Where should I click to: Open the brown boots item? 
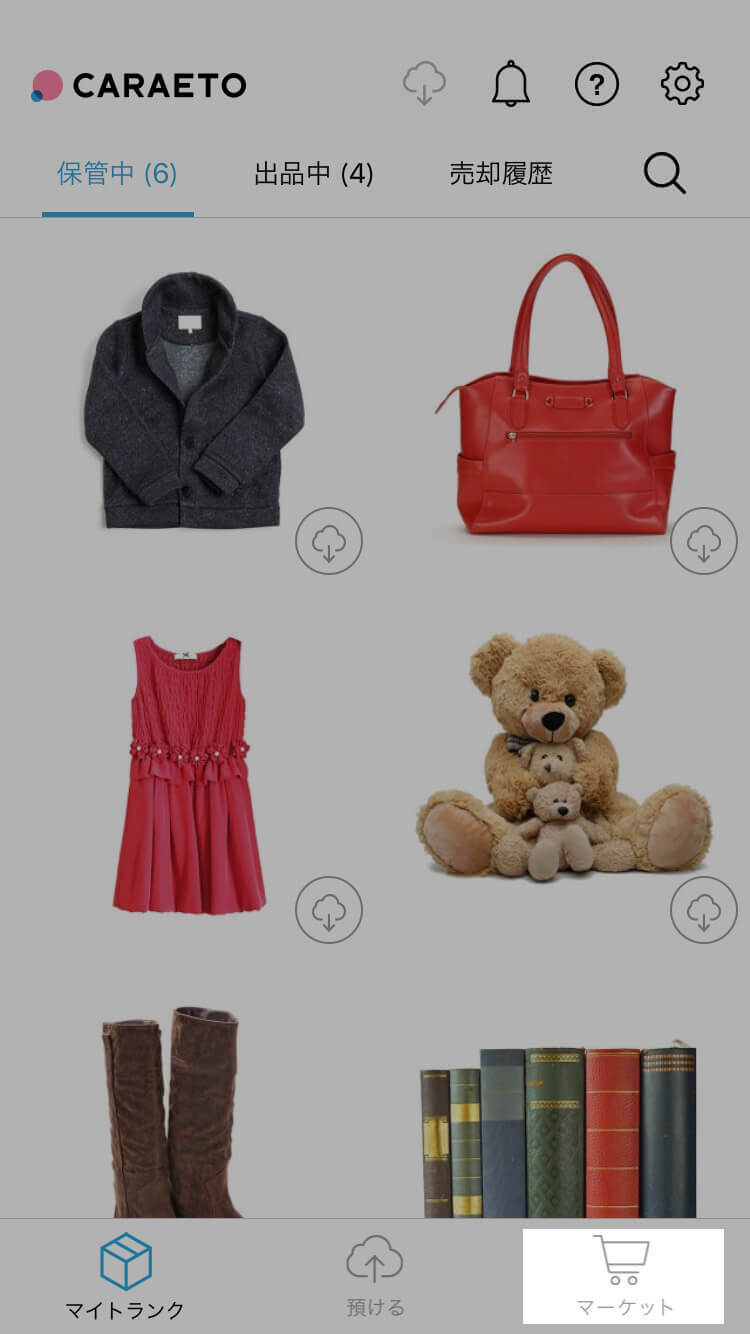coord(174,1110)
